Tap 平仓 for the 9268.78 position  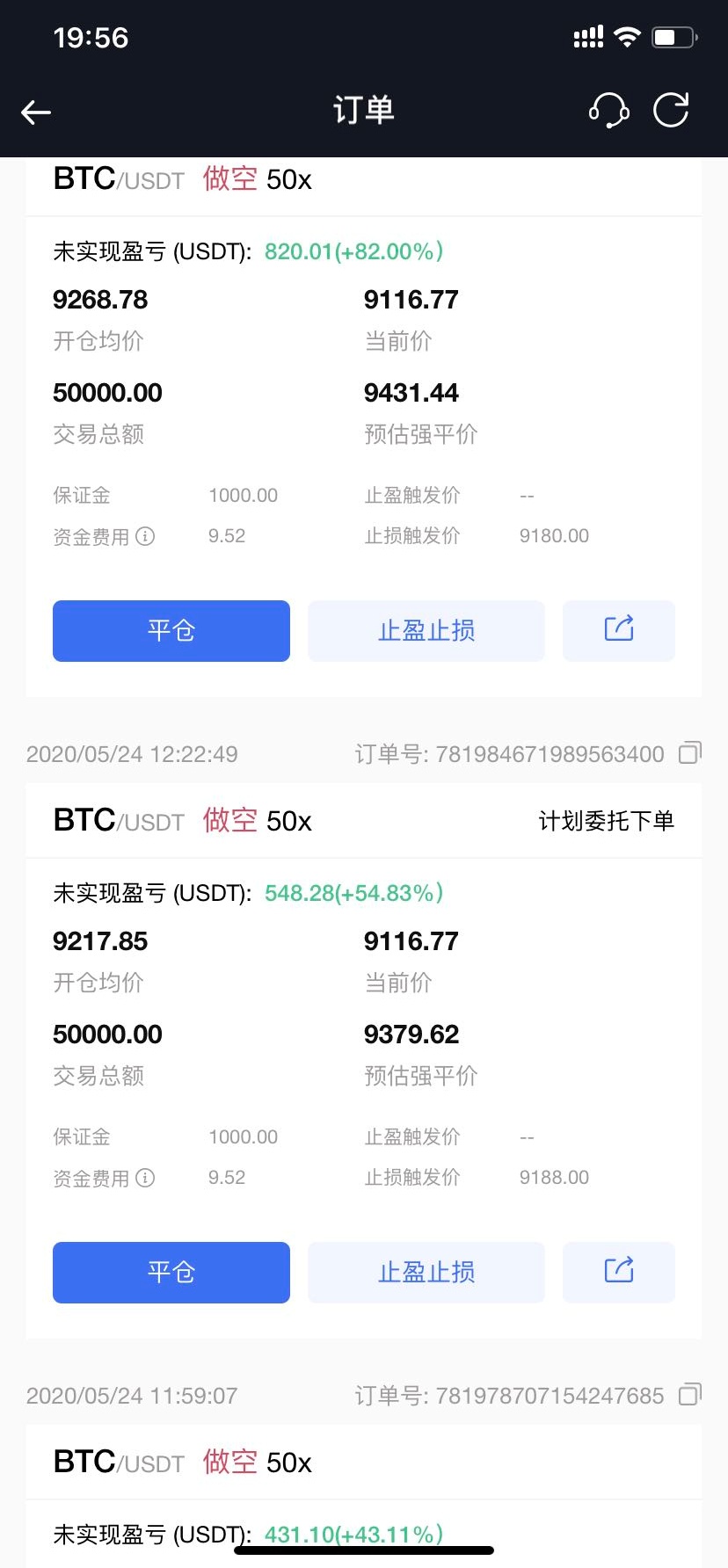pyautogui.click(x=171, y=631)
